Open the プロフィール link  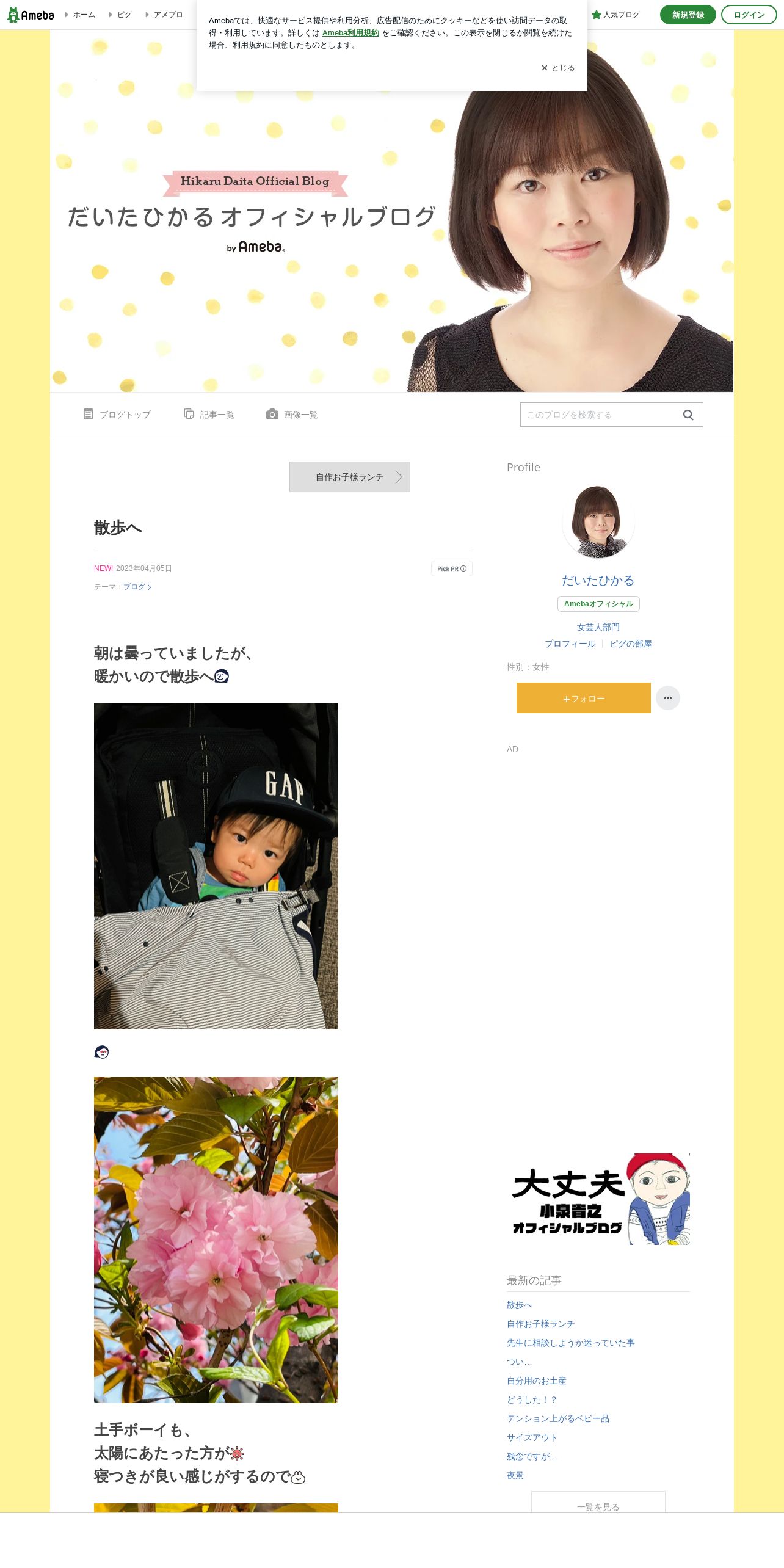click(x=570, y=644)
